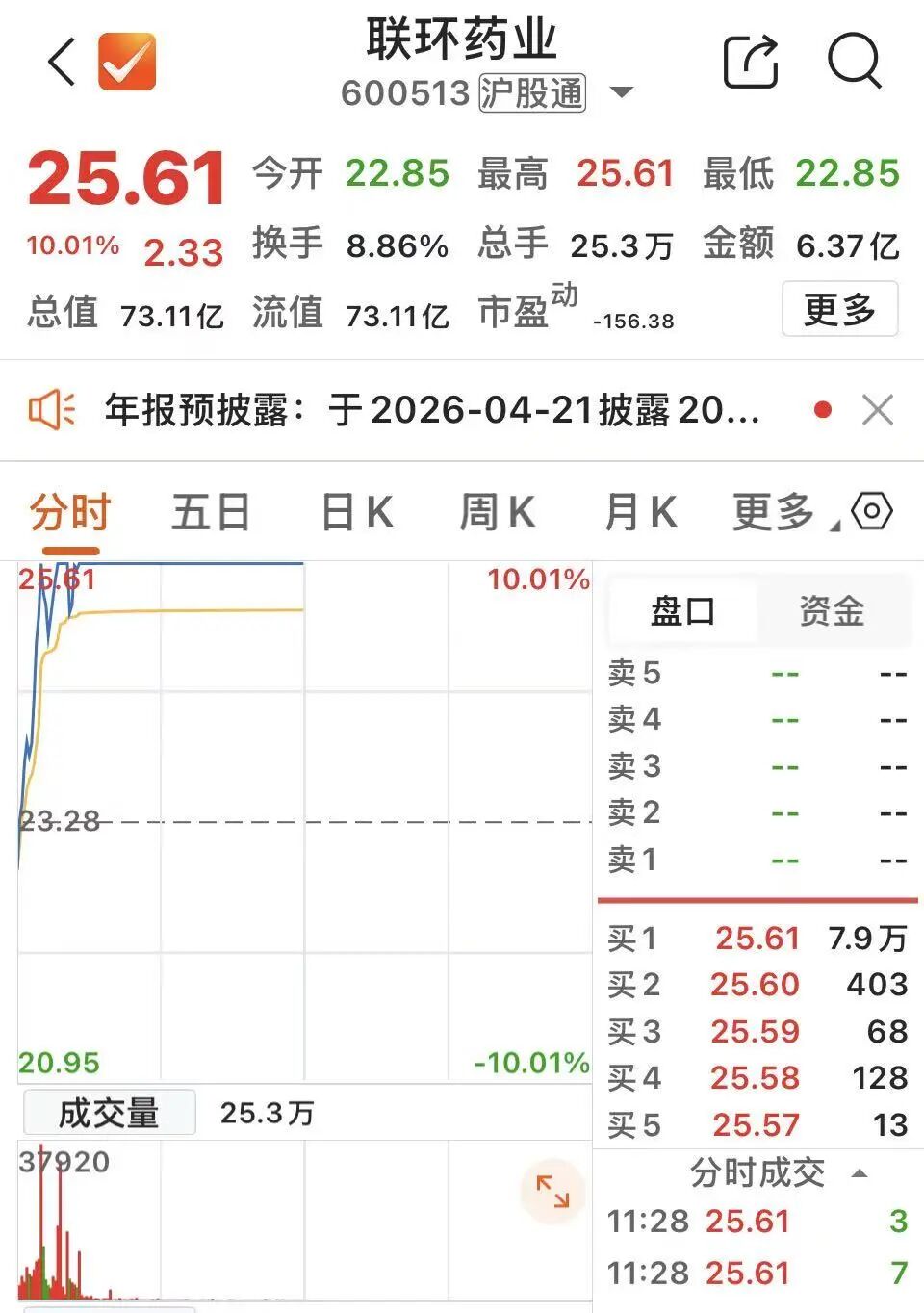
Task: Change the 成交量 indicator
Action: 109,1114
